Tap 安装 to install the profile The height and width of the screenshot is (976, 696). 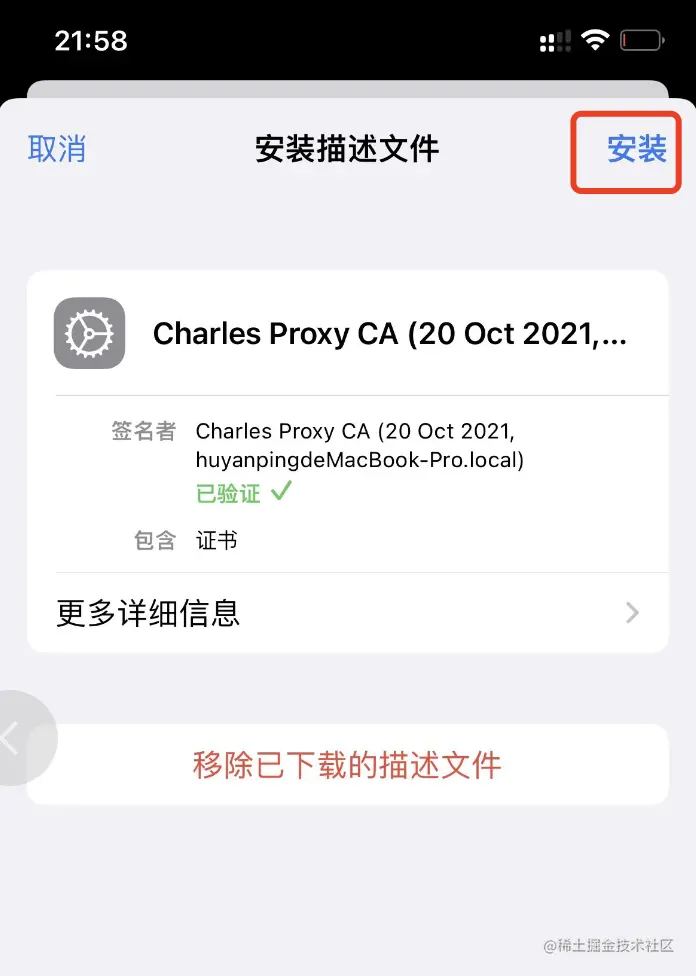tap(637, 150)
